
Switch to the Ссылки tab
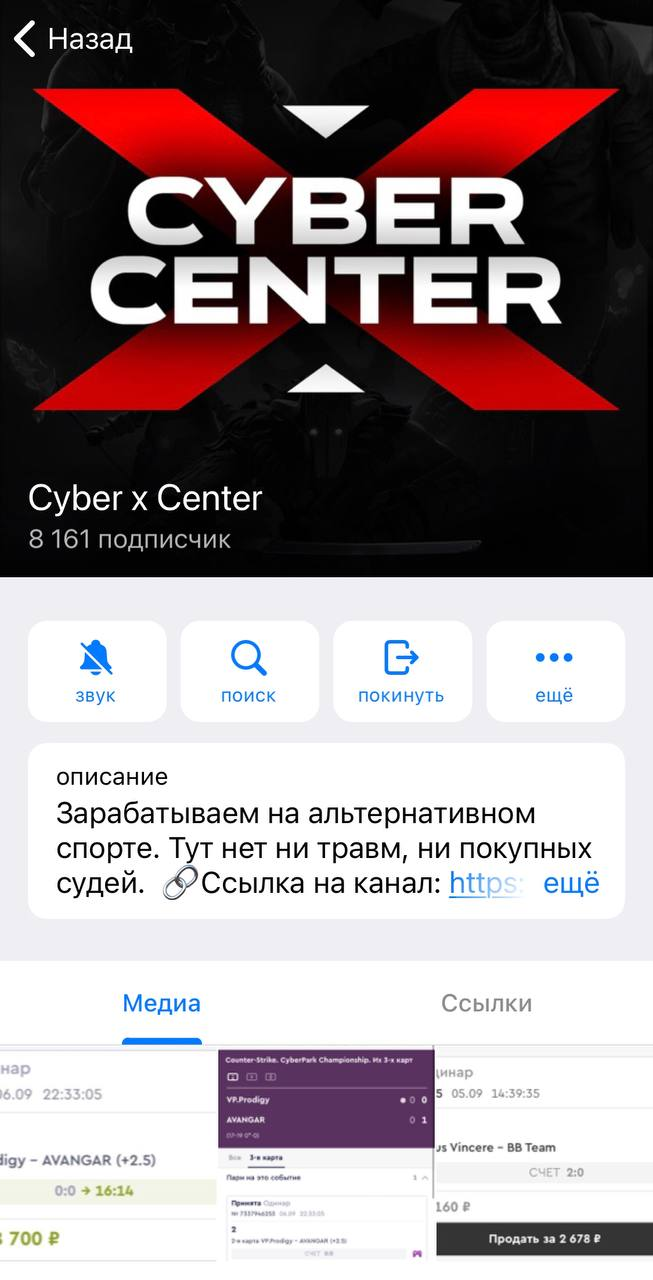pos(487,1003)
